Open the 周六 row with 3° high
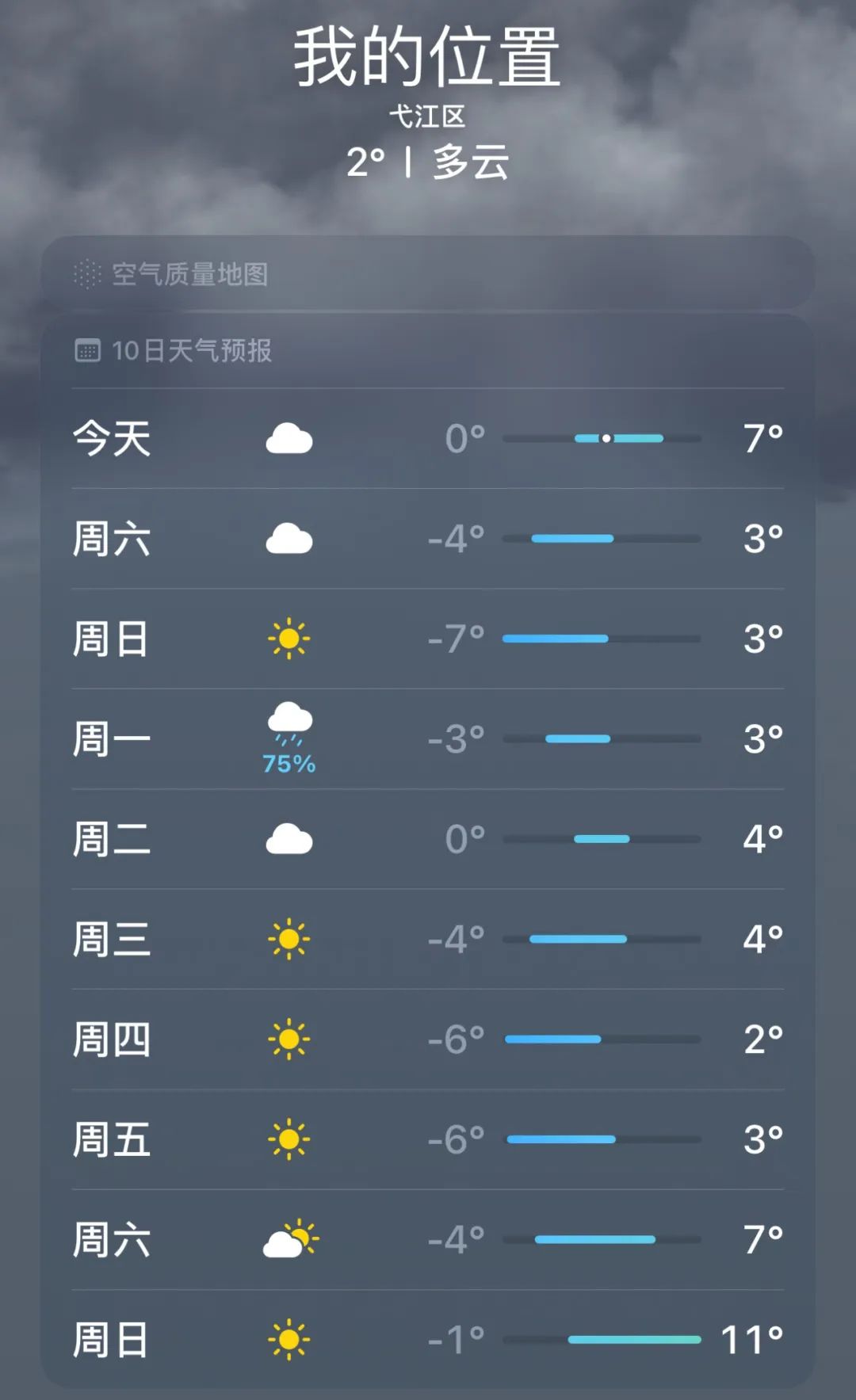856x1400 pixels. tap(428, 539)
